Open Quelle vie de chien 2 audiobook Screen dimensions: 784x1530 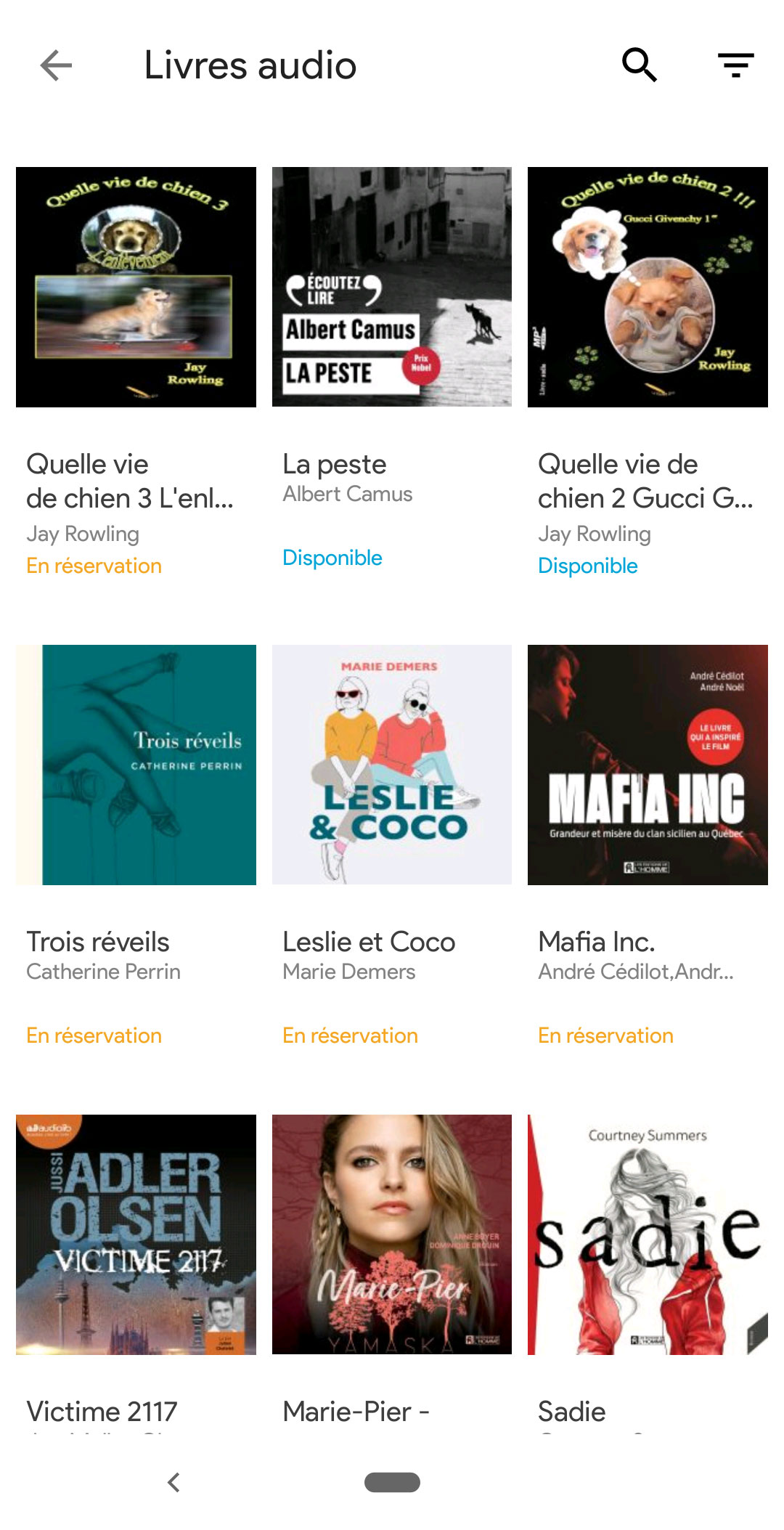click(x=648, y=288)
